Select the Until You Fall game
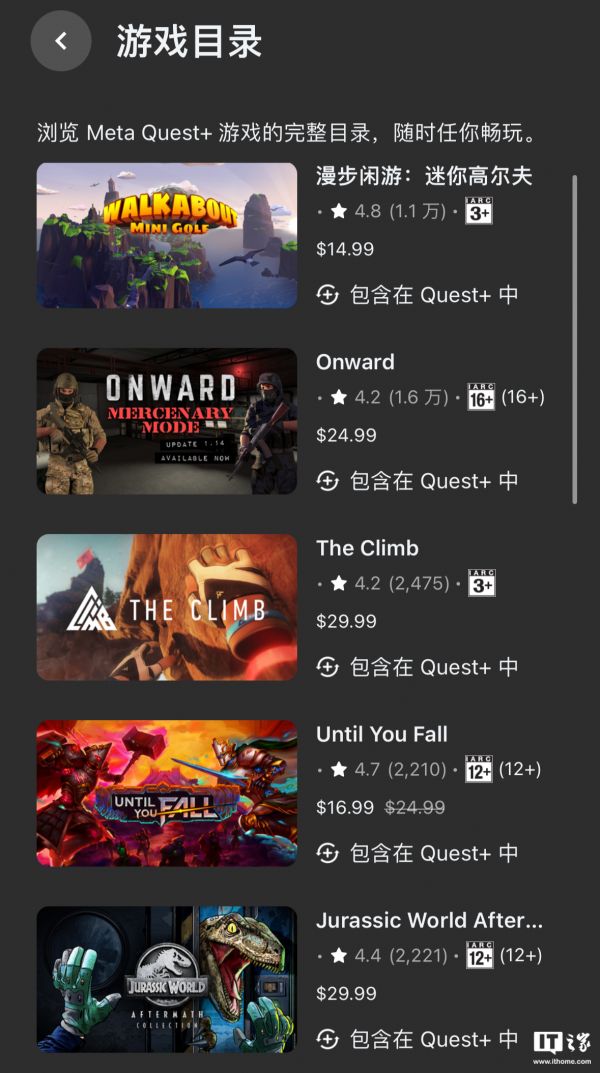Screen dimensions: 600x1073 167,793
